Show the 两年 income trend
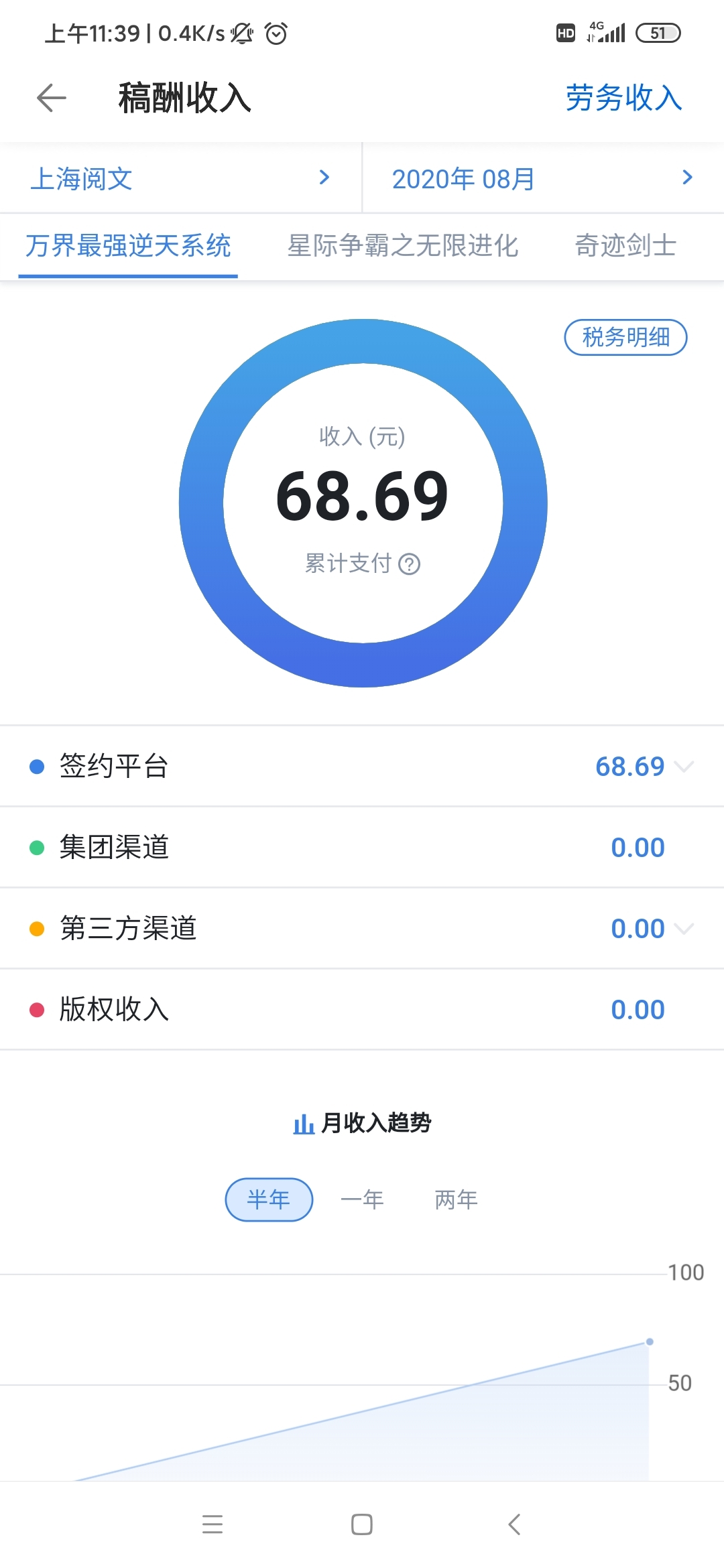This screenshot has height=1568, width=724. (x=457, y=1199)
